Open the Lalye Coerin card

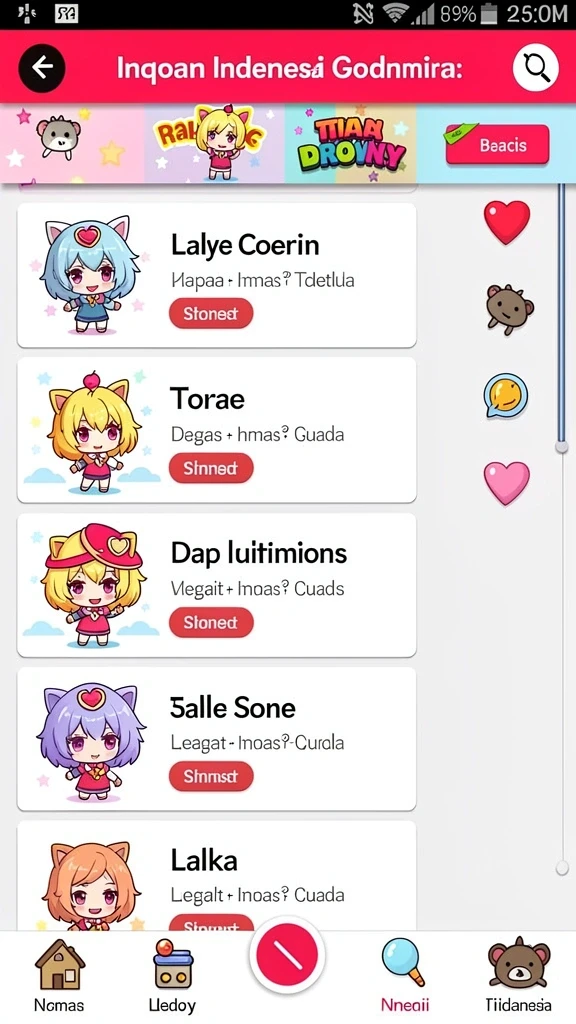click(217, 275)
